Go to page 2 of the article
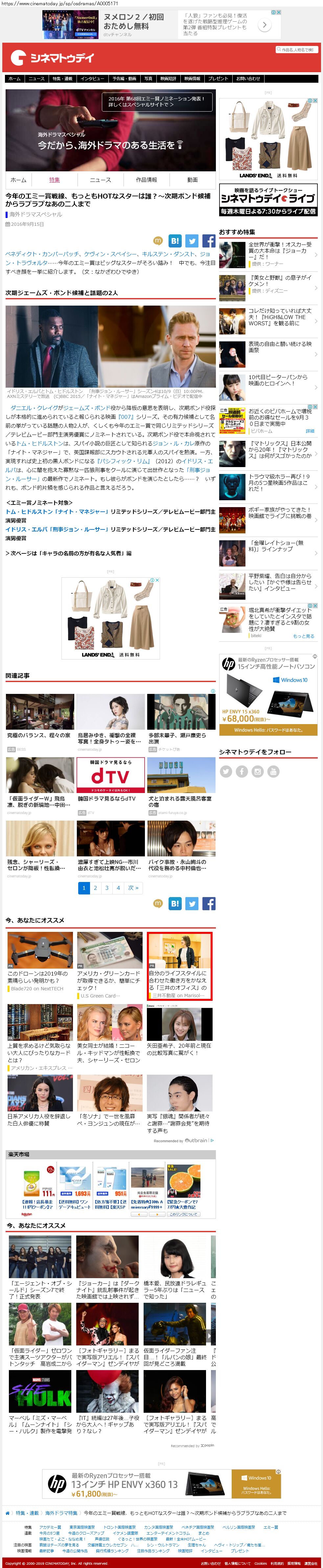 pyautogui.click(x=95, y=888)
